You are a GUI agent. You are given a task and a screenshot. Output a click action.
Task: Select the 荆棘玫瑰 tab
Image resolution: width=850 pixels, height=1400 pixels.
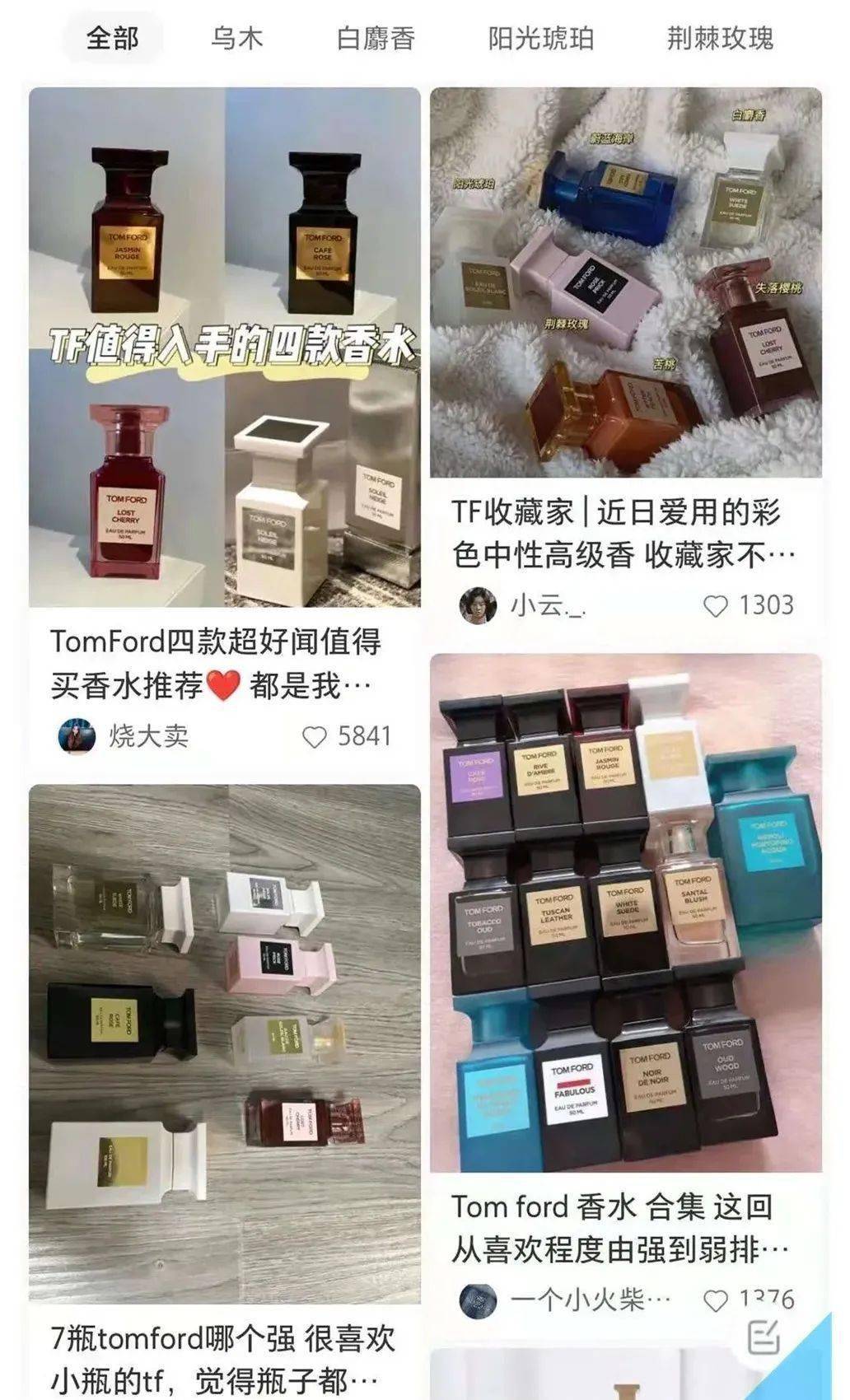click(720, 38)
